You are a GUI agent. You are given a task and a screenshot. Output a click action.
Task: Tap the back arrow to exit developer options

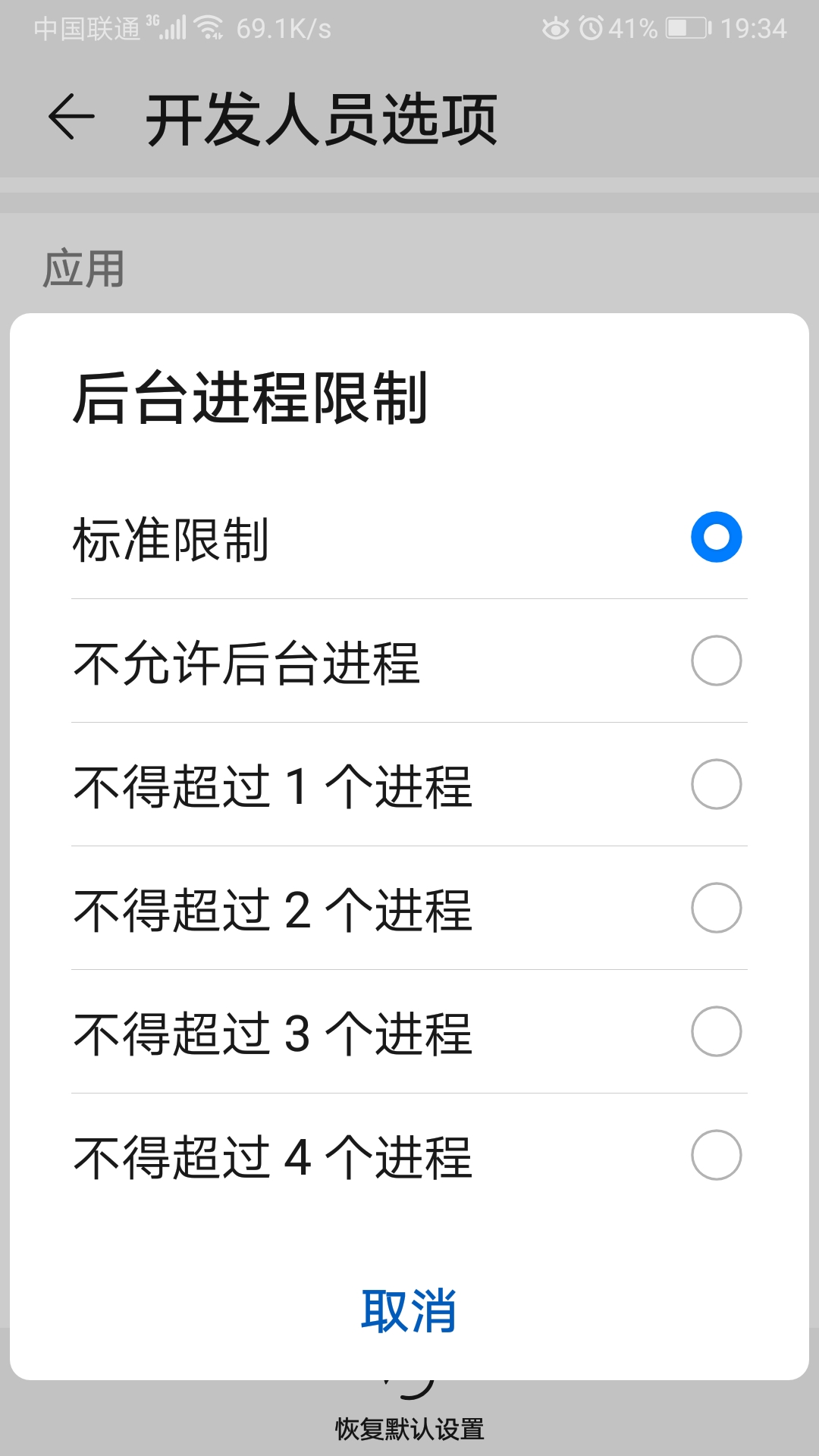[68, 118]
